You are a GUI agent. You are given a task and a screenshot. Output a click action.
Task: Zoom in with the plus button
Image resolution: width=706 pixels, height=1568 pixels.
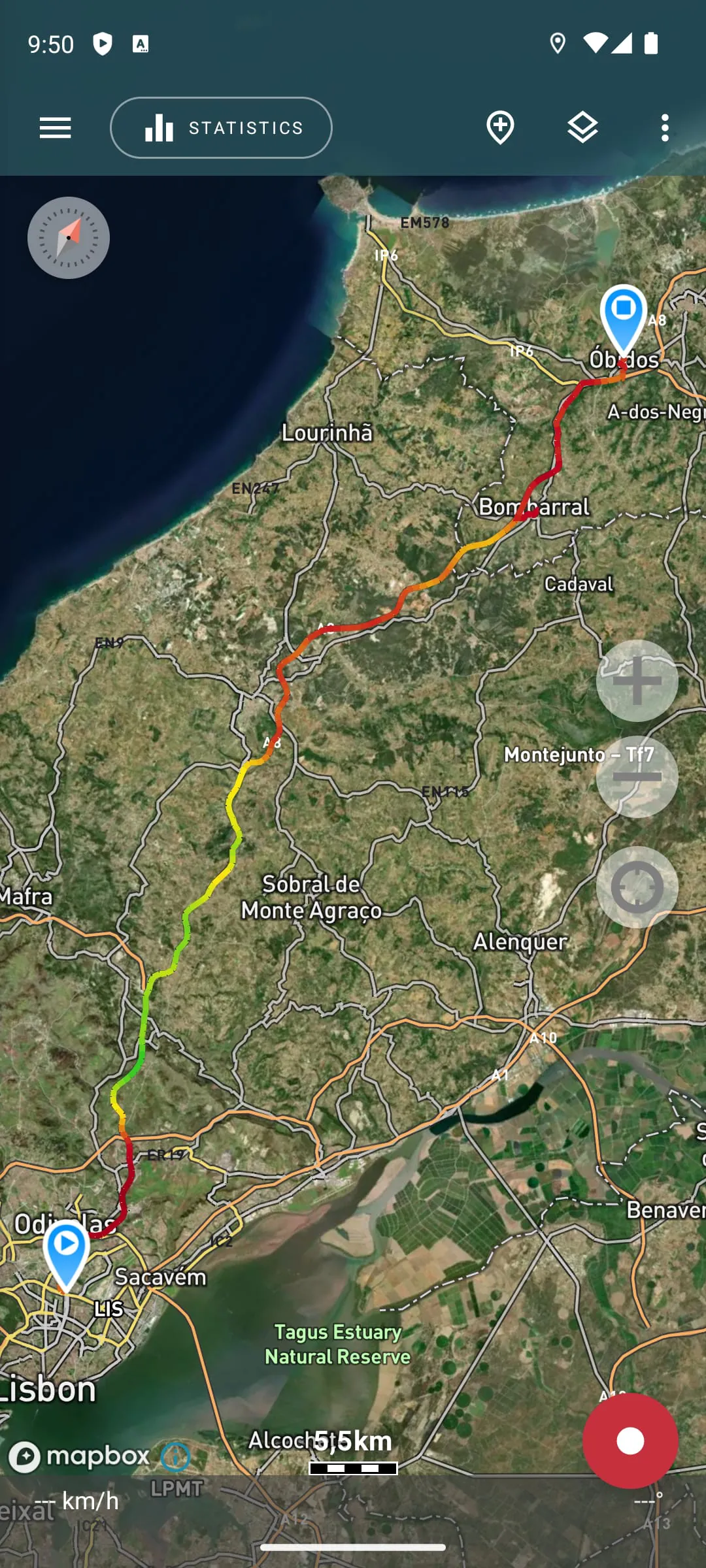637,681
